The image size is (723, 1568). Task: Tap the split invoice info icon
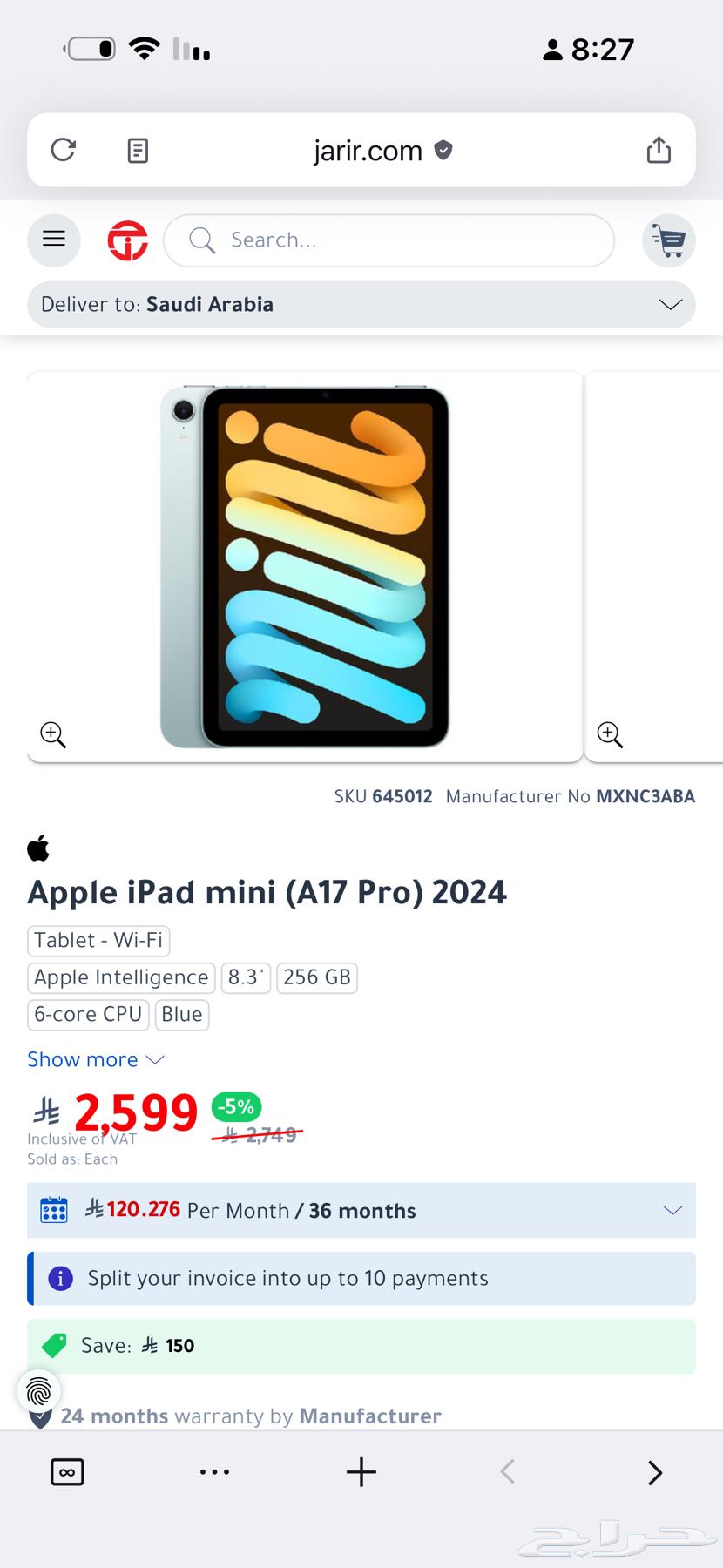pos(59,1278)
